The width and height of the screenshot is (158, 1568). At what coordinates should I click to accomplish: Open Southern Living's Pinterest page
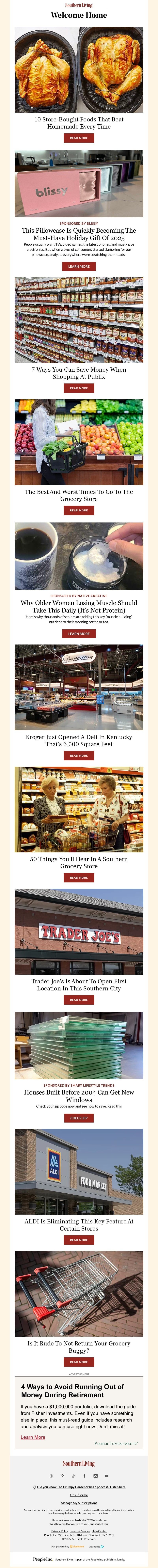[62, 1476]
